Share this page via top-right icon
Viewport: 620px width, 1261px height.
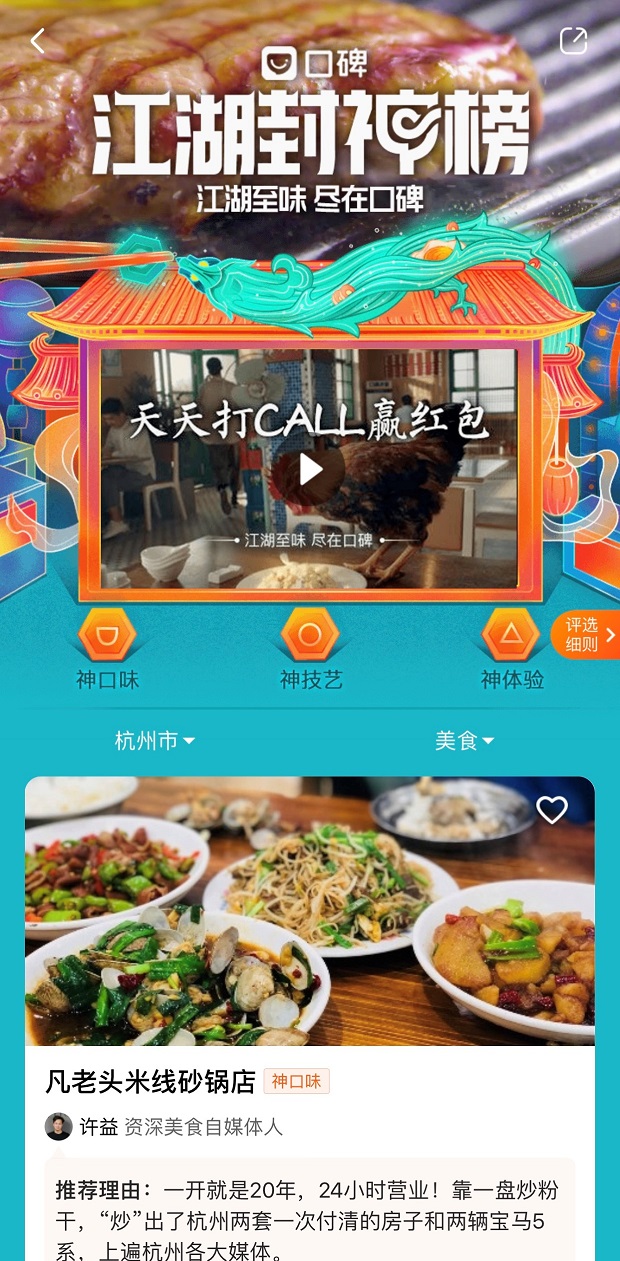[573, 41]
